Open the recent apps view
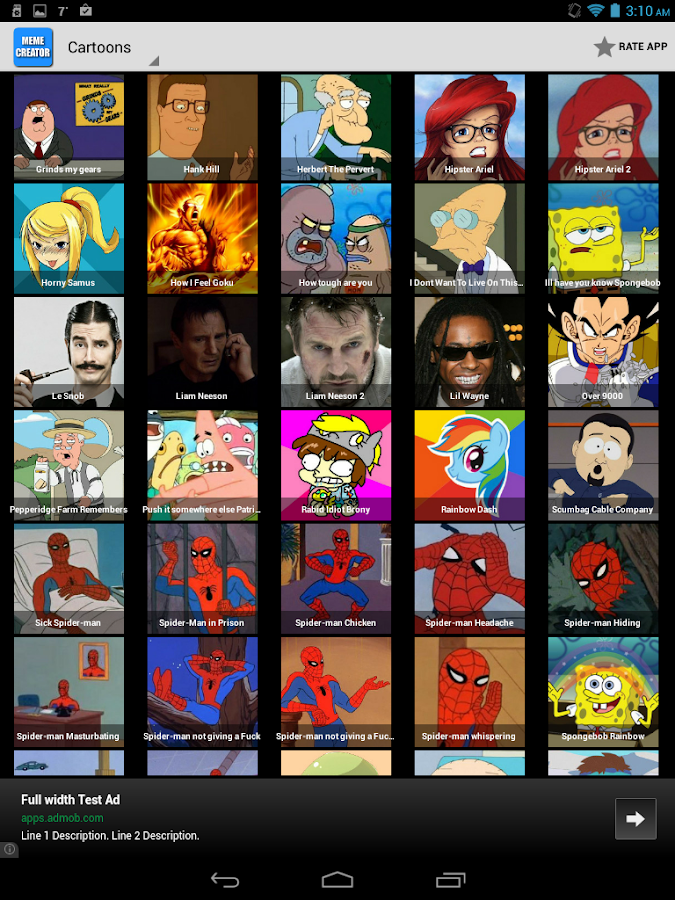 [x=450, y=880]
